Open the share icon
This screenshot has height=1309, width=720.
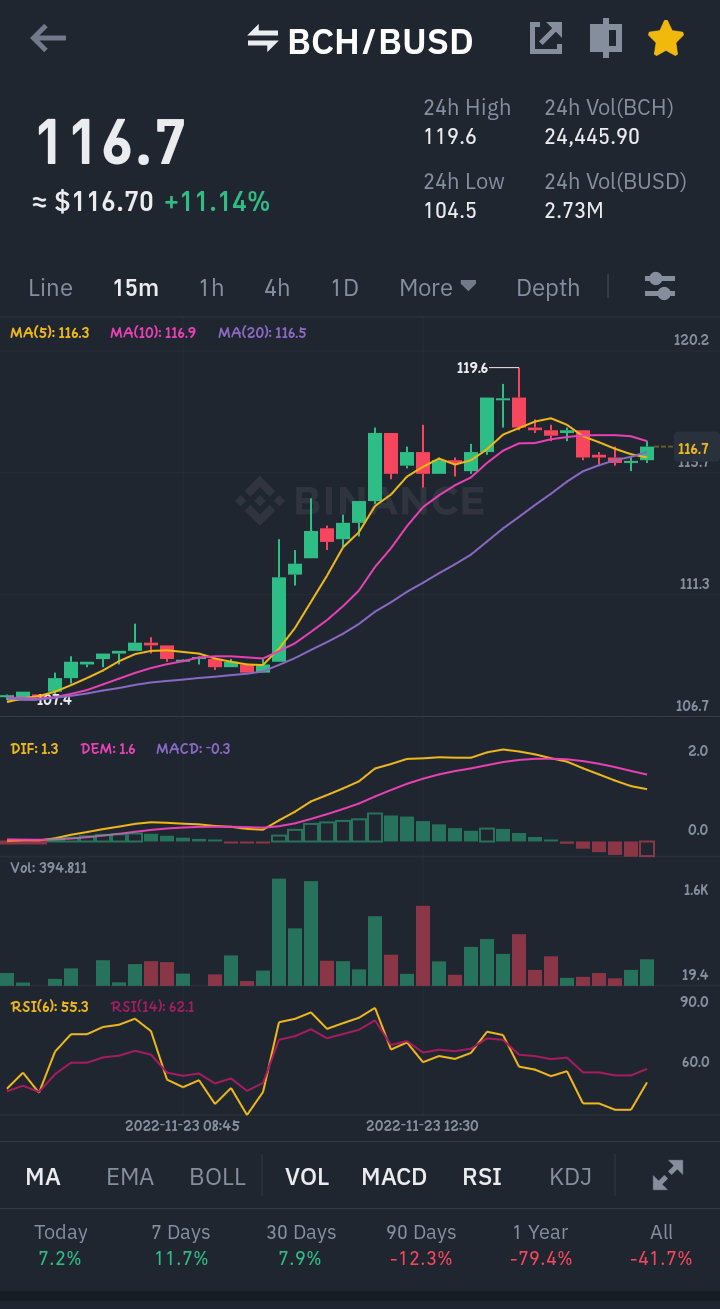pyautogui.click(x=546, y=39)
